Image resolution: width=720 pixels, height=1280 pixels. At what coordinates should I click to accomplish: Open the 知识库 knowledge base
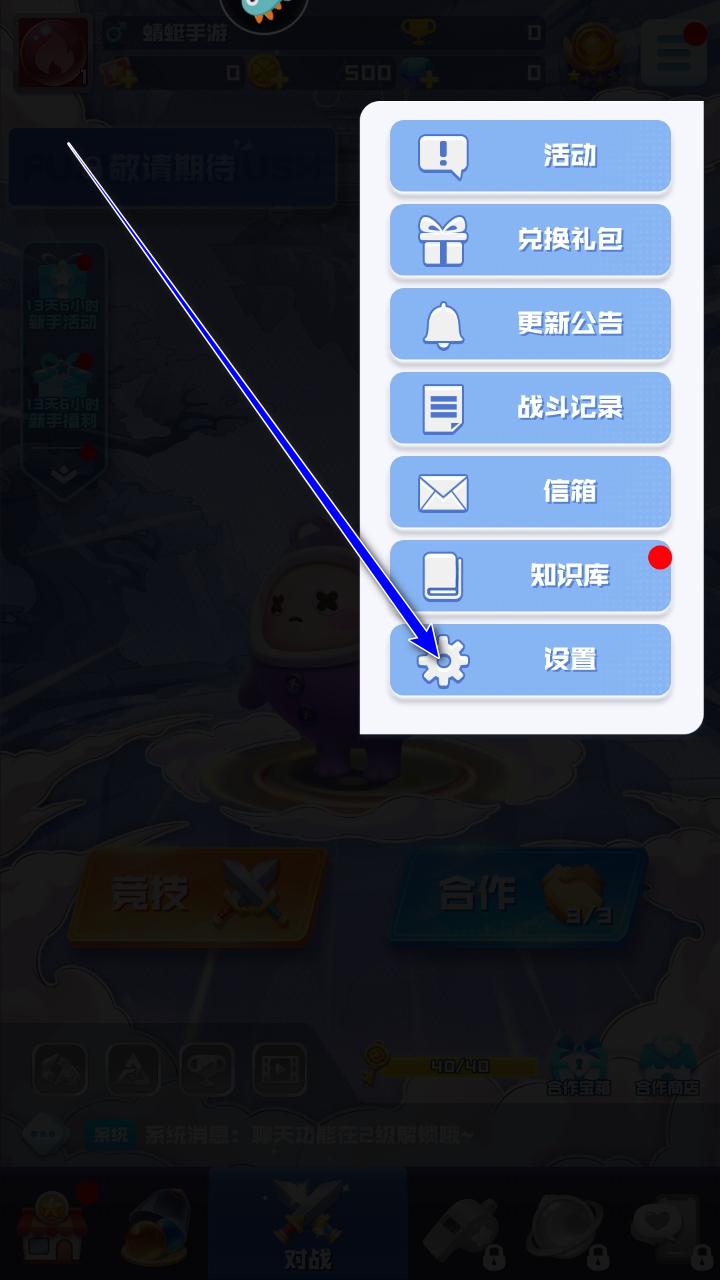pos(530,575)
